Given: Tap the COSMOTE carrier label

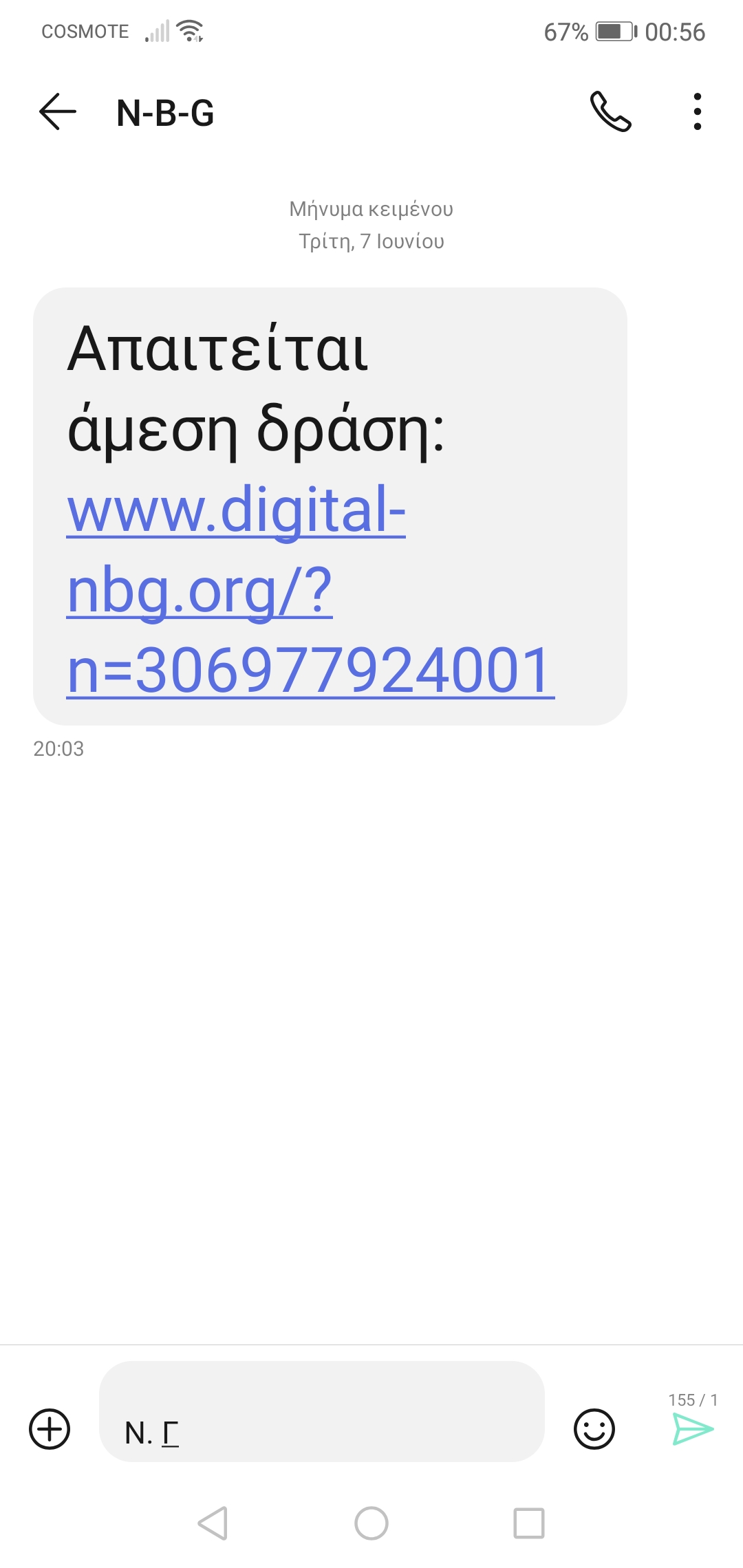Looking at the screenshot, I should pyautogui.click(x=84, y=30).
